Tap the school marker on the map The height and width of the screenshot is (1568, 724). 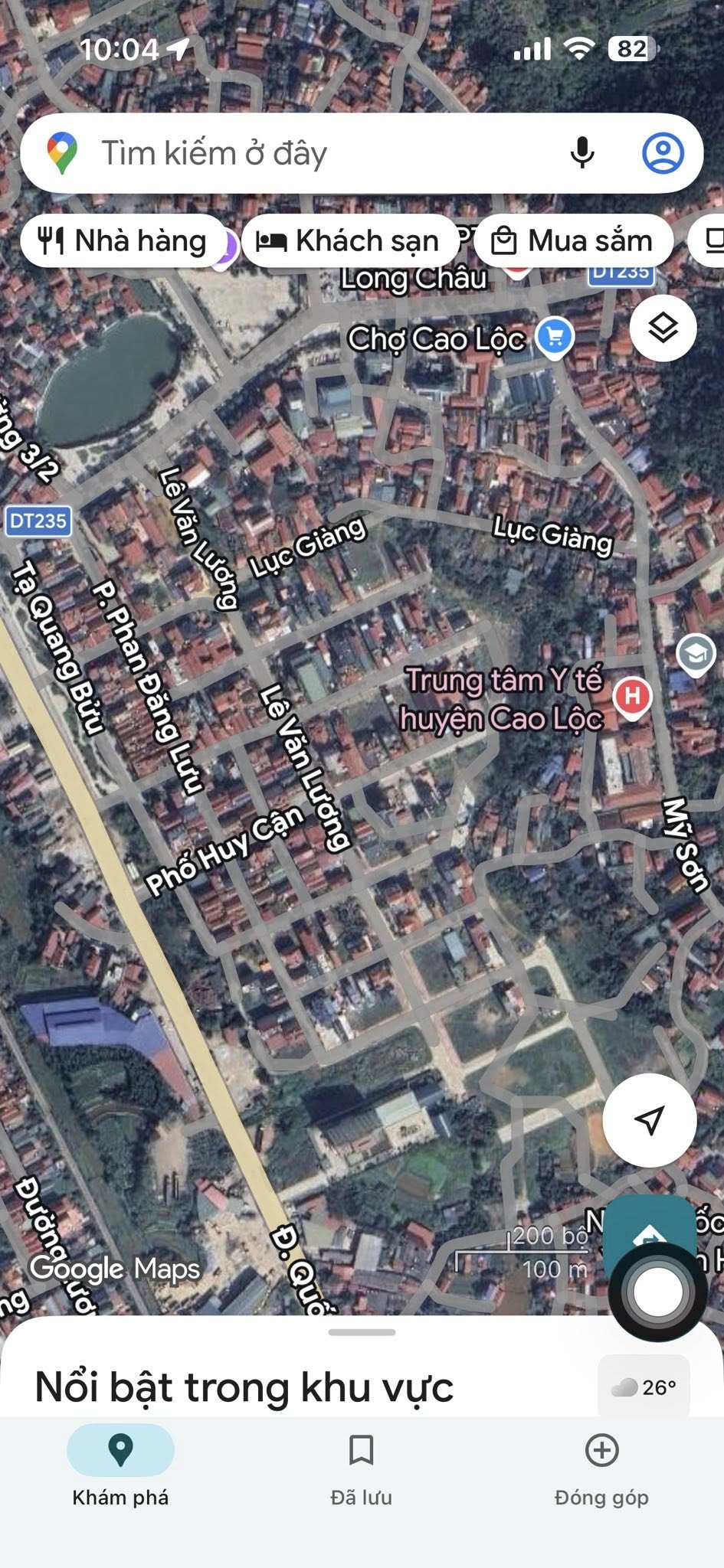pyautogui.click(x=696, y=655)
